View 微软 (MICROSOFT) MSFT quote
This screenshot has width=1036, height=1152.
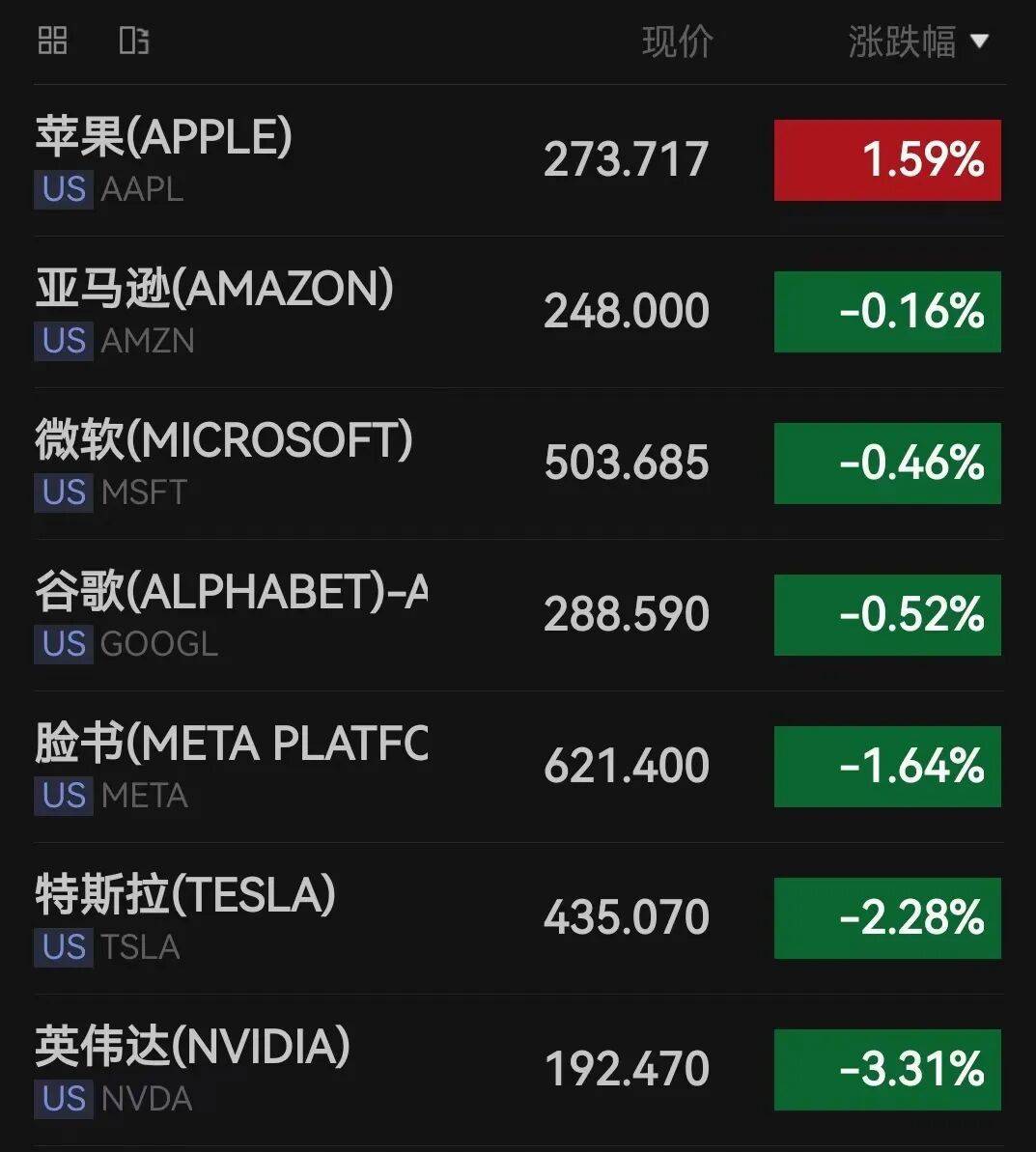tap(224, 463)
